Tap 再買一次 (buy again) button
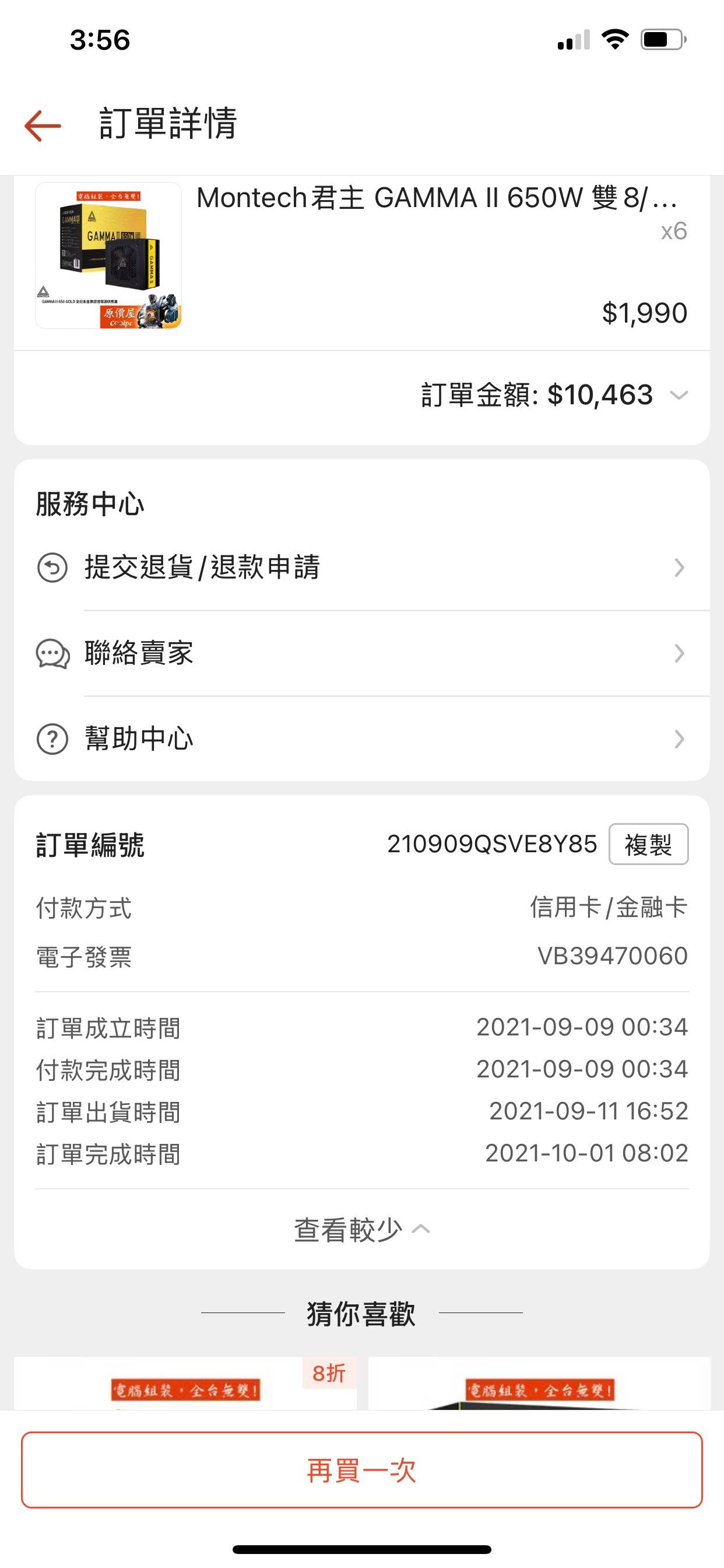Image resolution: width=724 pixels, height=1568 pixels. click(x=361, y=1470)
